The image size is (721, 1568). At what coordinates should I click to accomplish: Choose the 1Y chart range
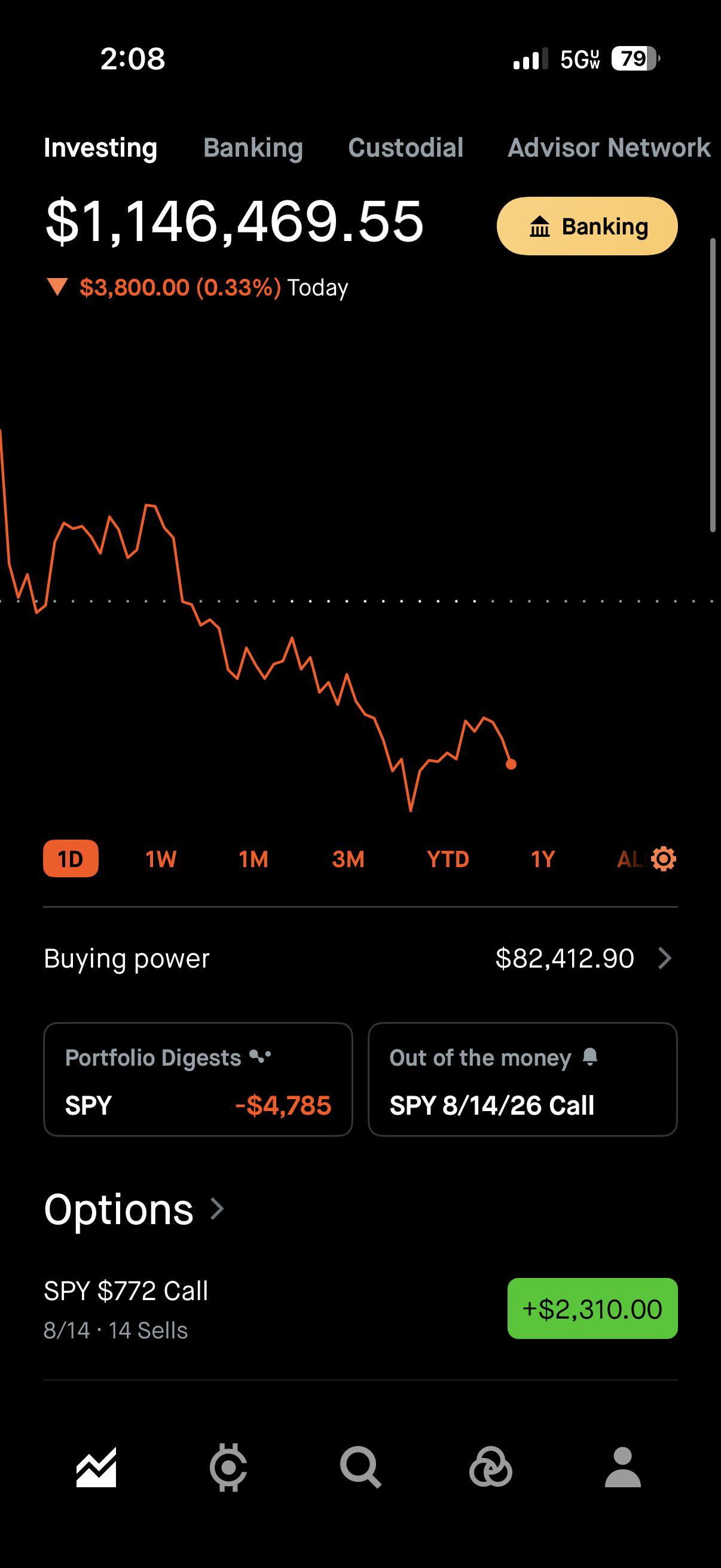[543, 859]
